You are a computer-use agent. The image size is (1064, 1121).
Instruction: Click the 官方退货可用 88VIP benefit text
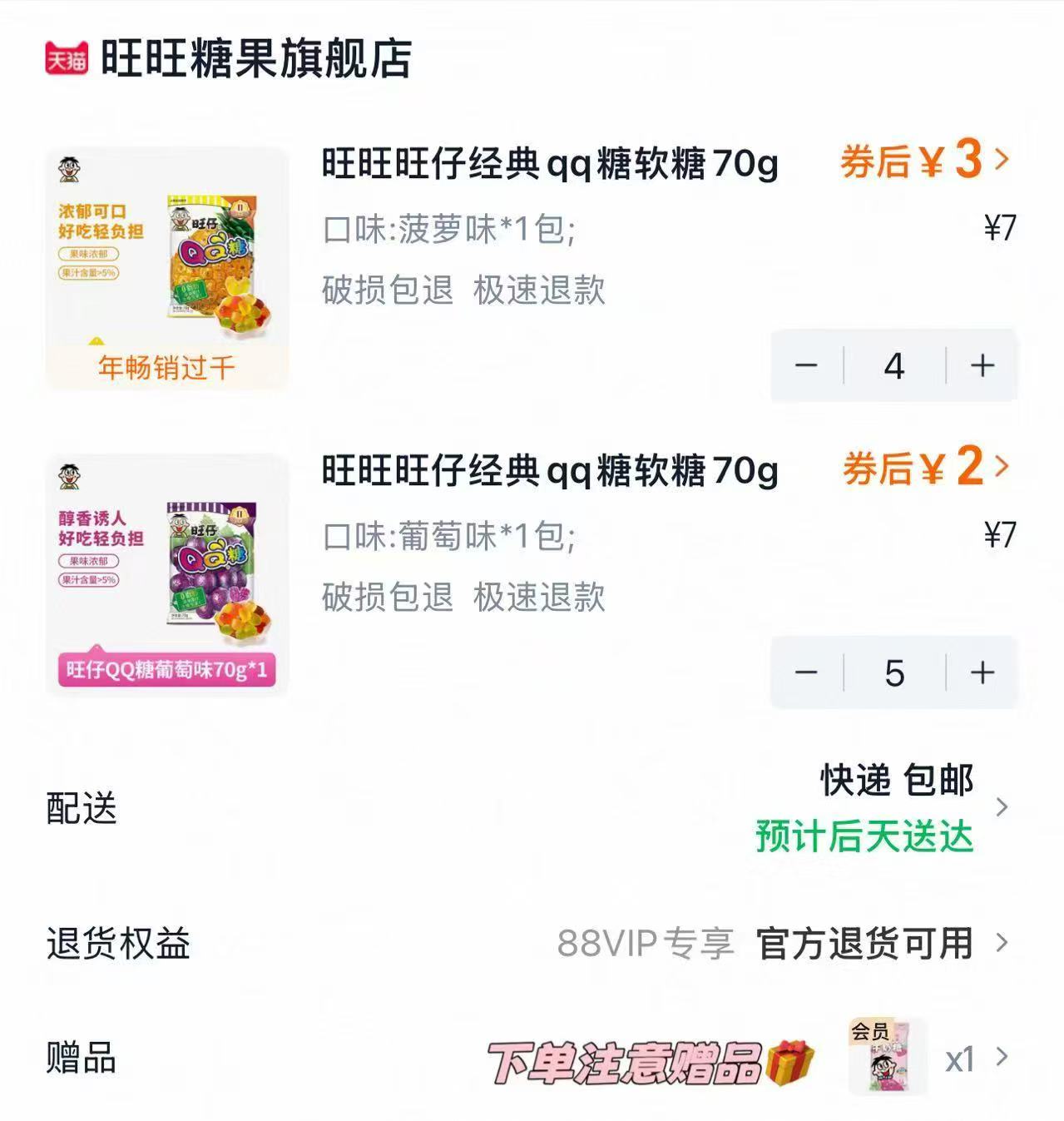pyautogui.click(x=863, y=943)
